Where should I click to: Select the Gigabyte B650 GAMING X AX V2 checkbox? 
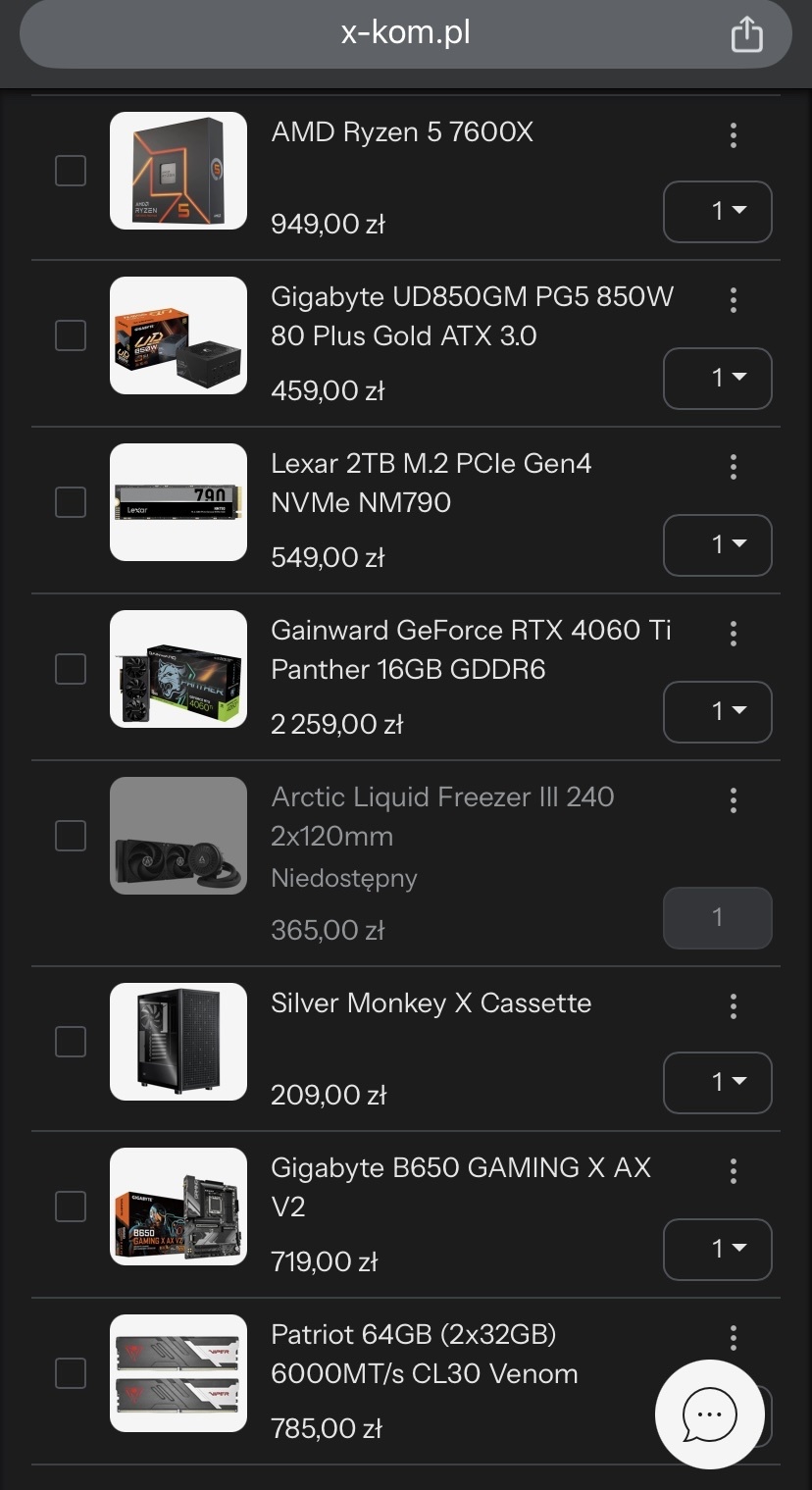click(71, 1207)
